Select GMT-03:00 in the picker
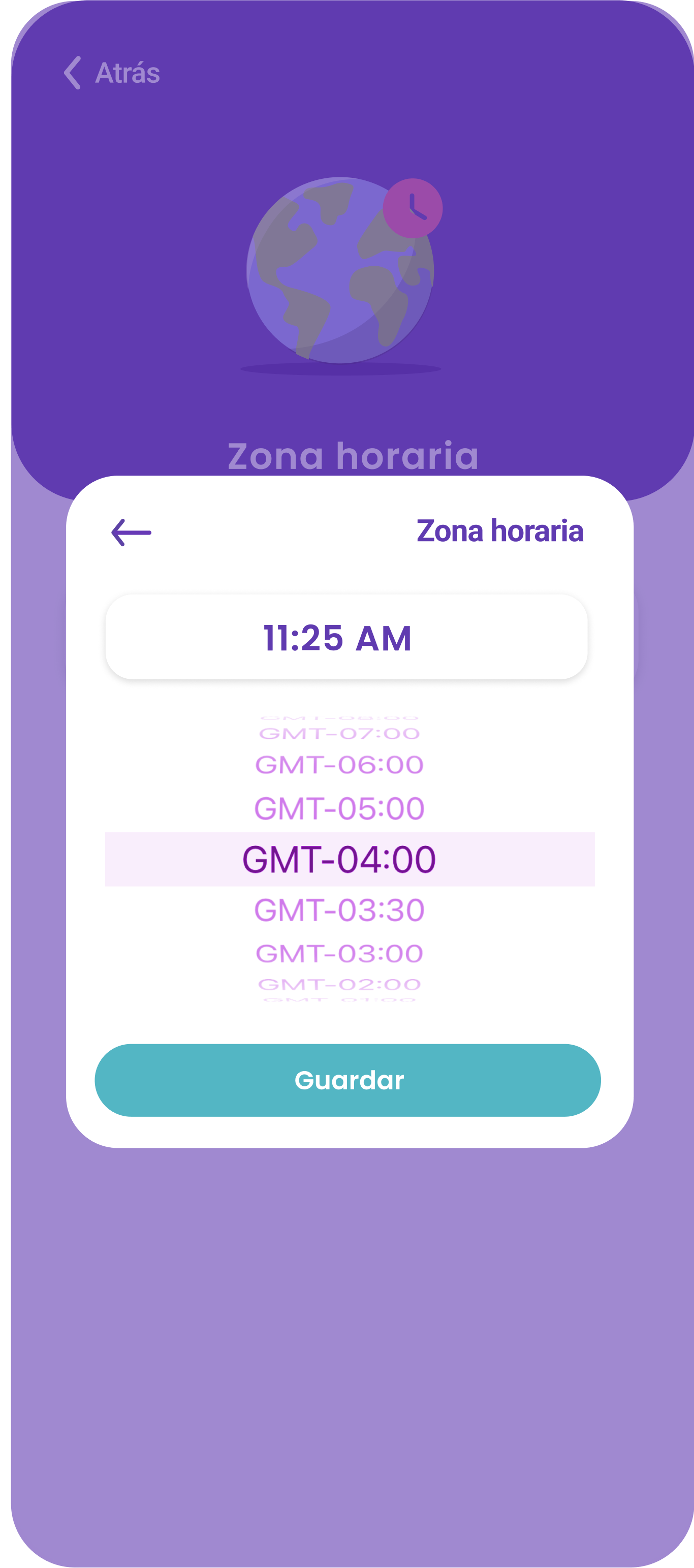 339,953
